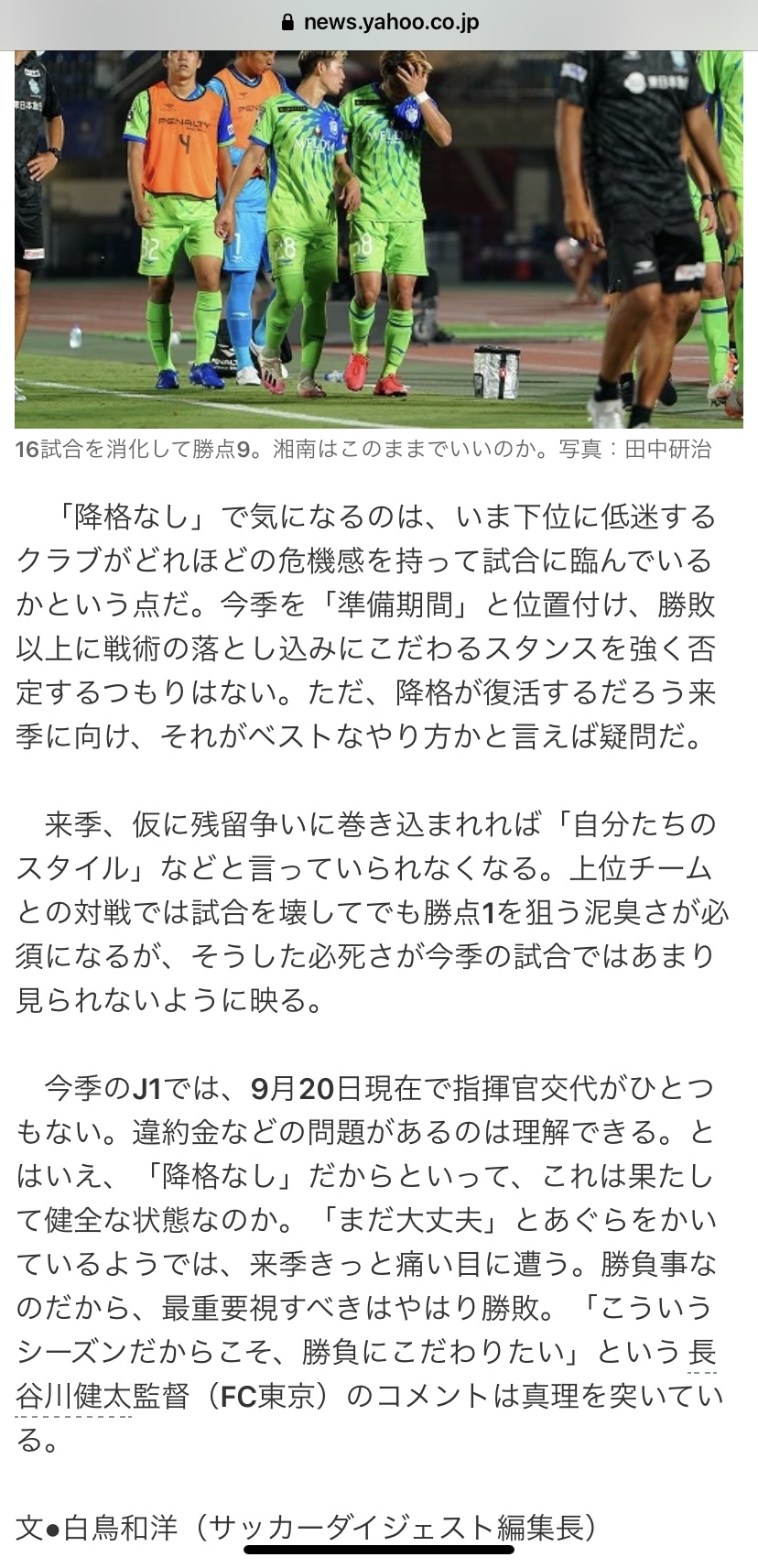Open the Shonan players article photo
Viewport: 758px width, 1568px height.
click(379, 238)
